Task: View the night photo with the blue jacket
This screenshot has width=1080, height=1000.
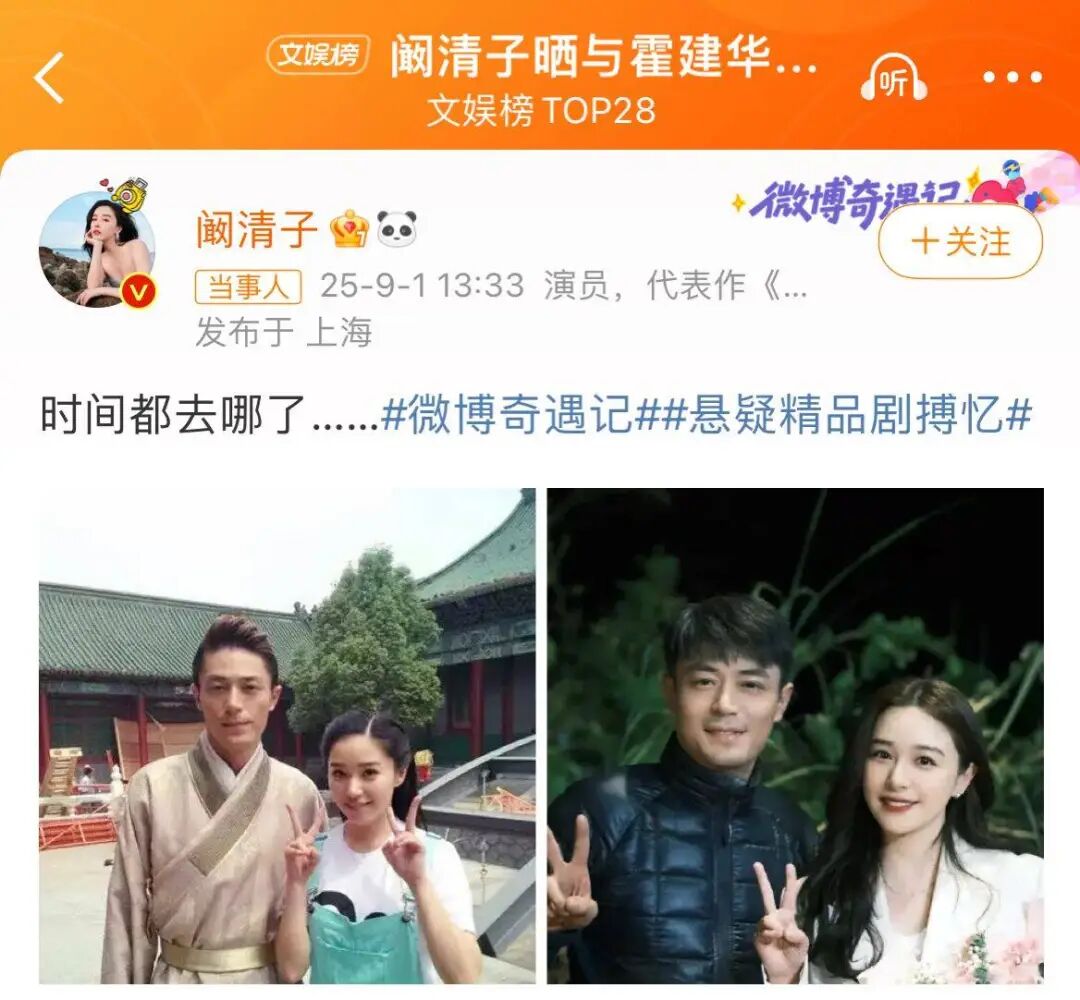Action: click(795, 735)
